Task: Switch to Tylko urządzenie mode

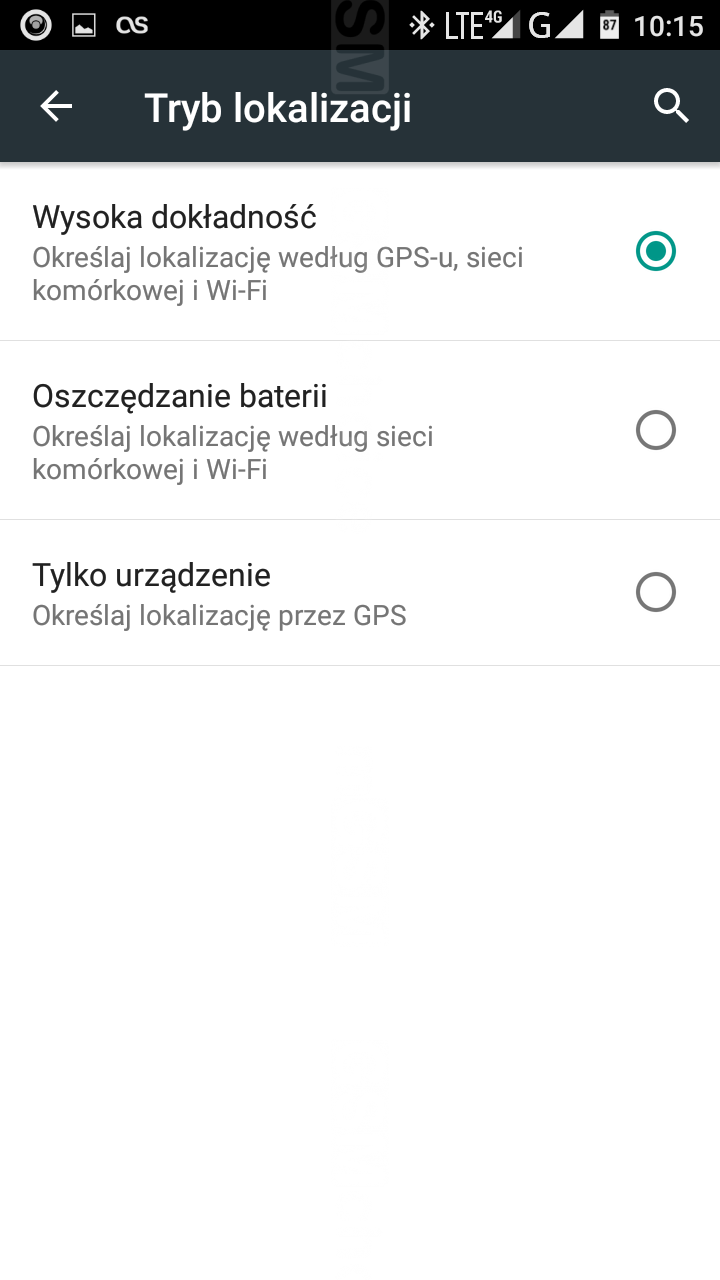Action: click(655, 592)
